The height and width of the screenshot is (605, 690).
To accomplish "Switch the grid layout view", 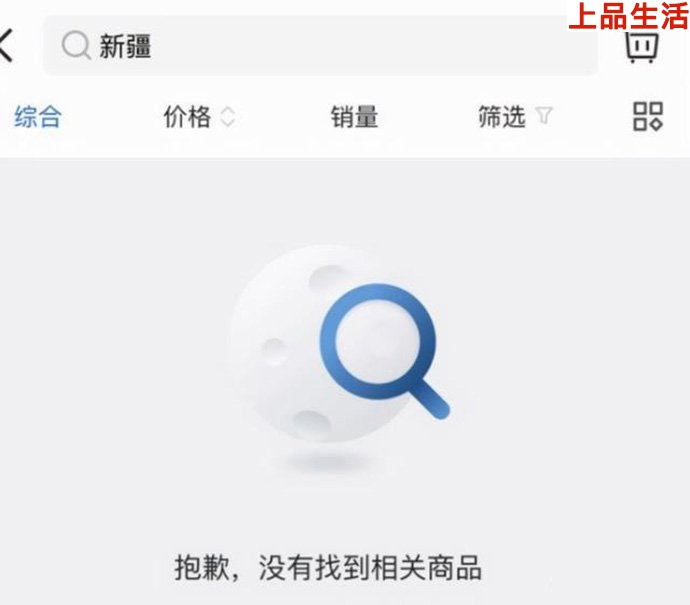I will (x=648, y=117).
